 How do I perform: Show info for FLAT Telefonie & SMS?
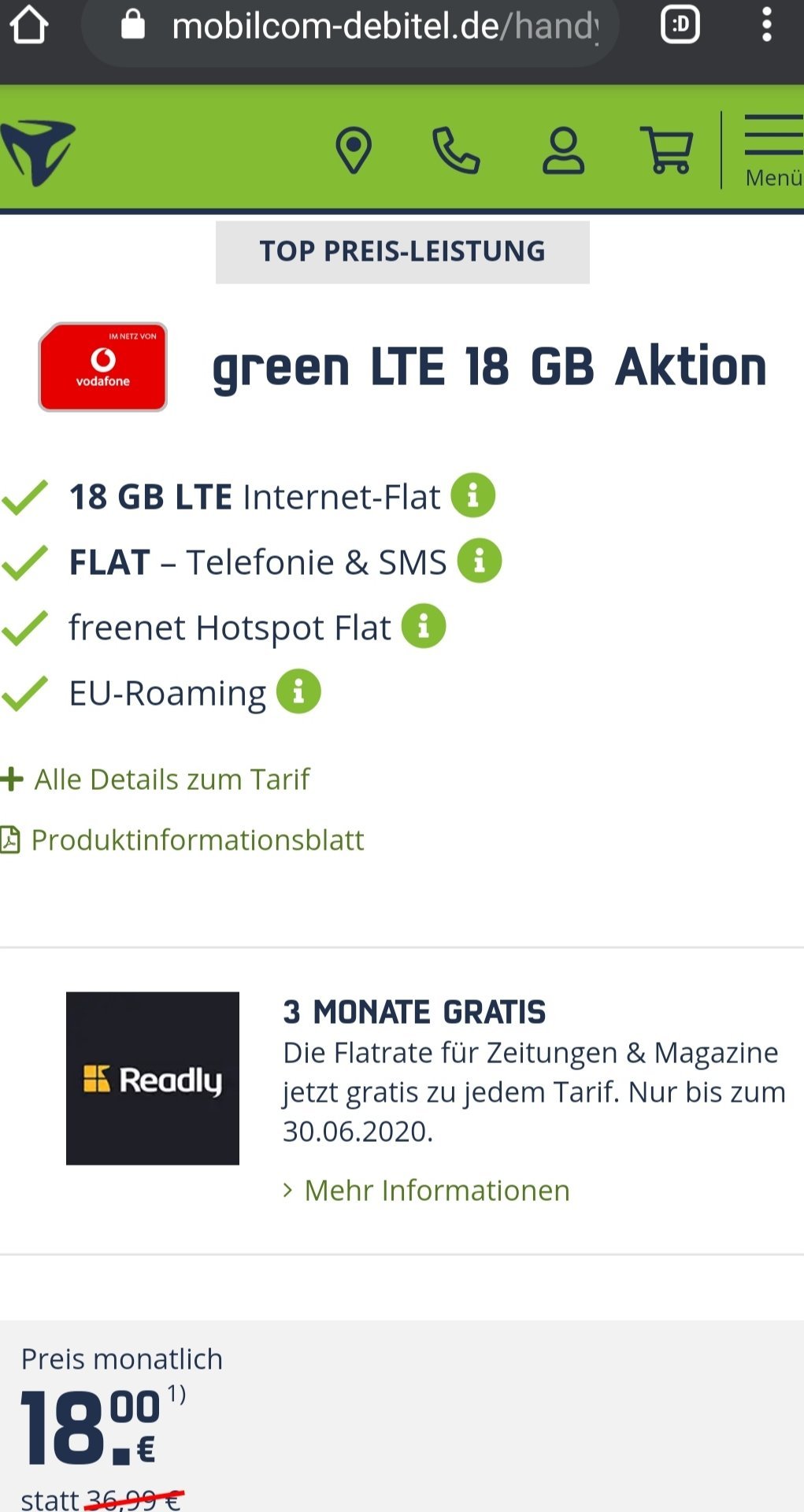coord(480,561)
